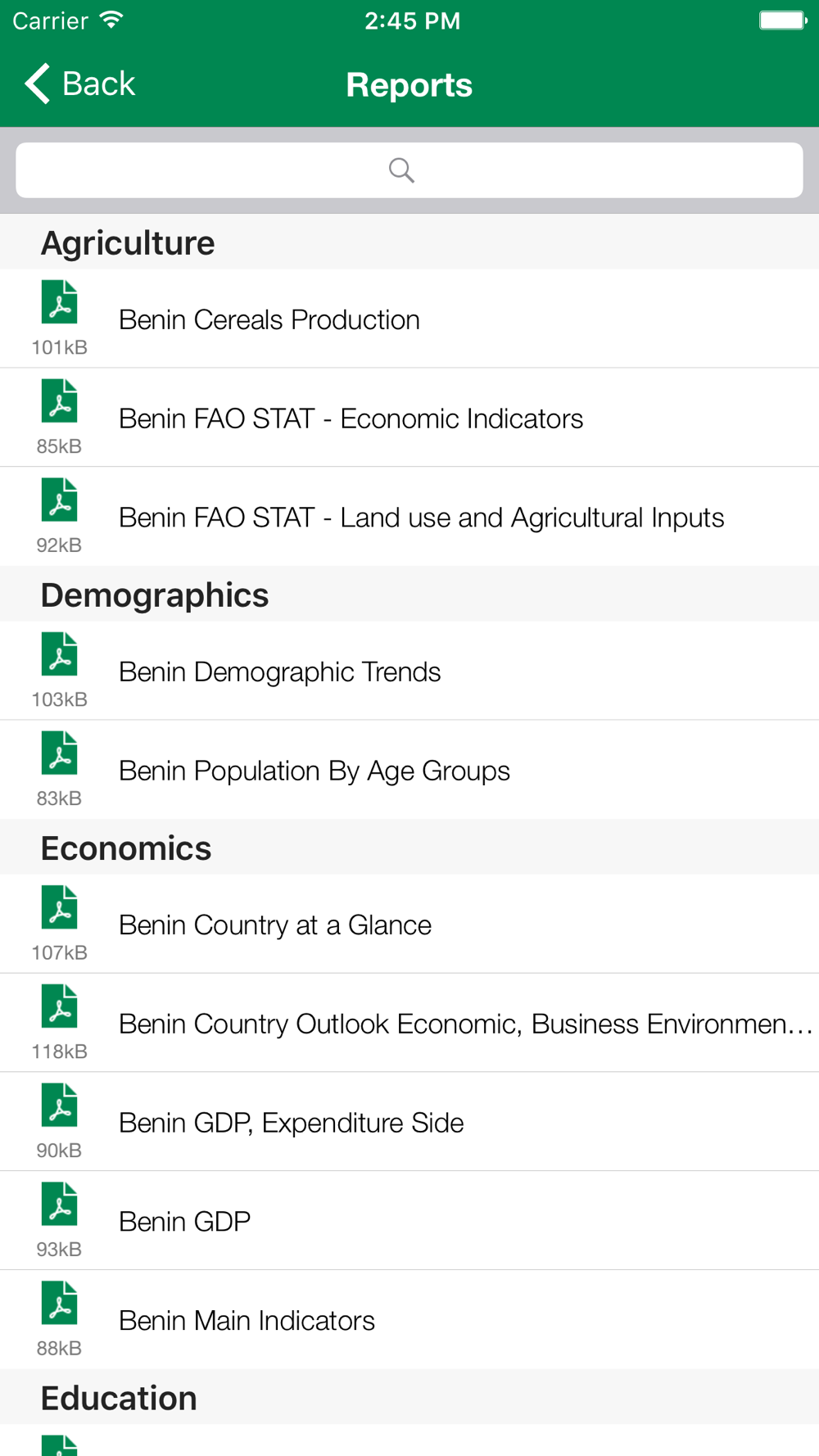This screenshot has height=1456, width=819.
Task: Open Benin FAO STAT - Economic Indicators
Action: (x=409, y=418)
